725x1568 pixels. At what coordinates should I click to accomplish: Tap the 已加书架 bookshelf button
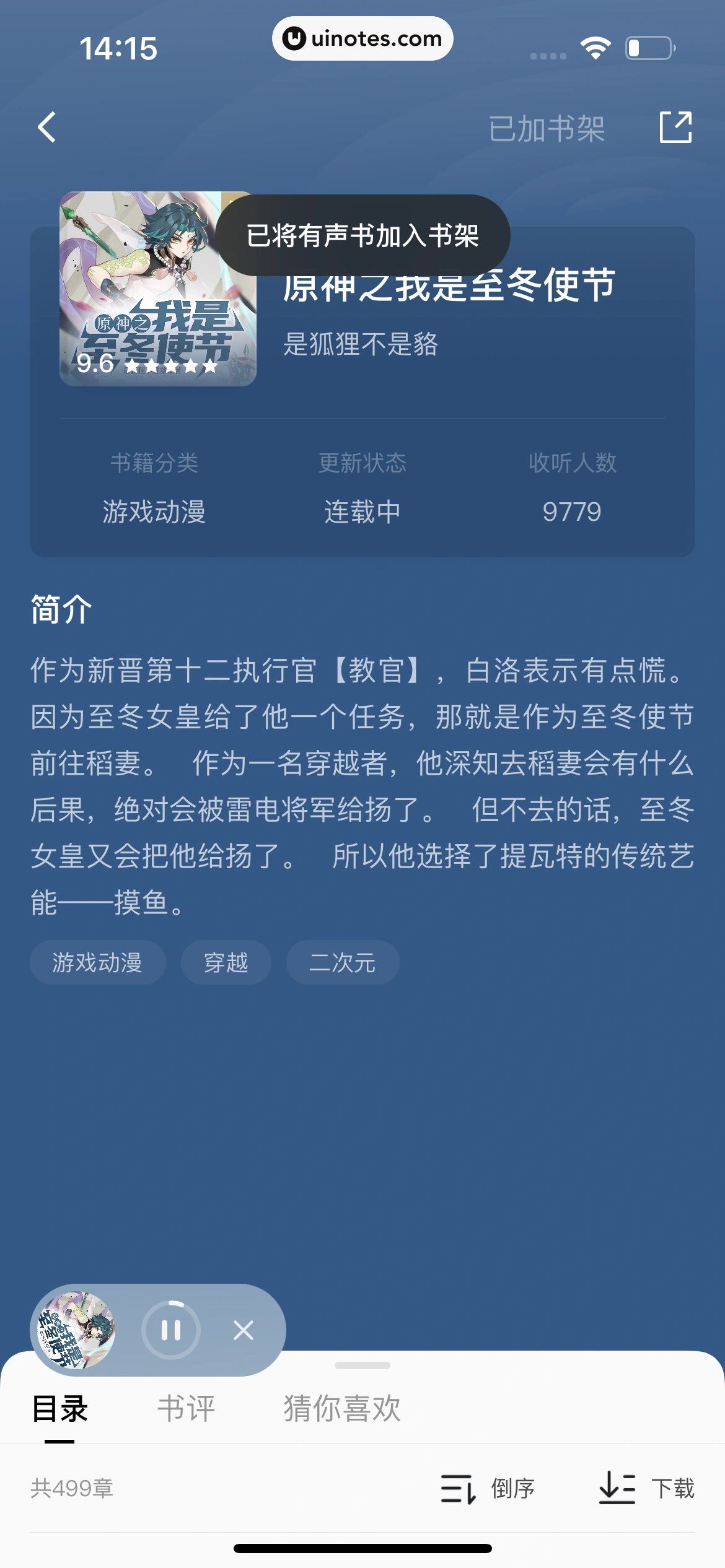pyautogui.click(x=546, y=129)
